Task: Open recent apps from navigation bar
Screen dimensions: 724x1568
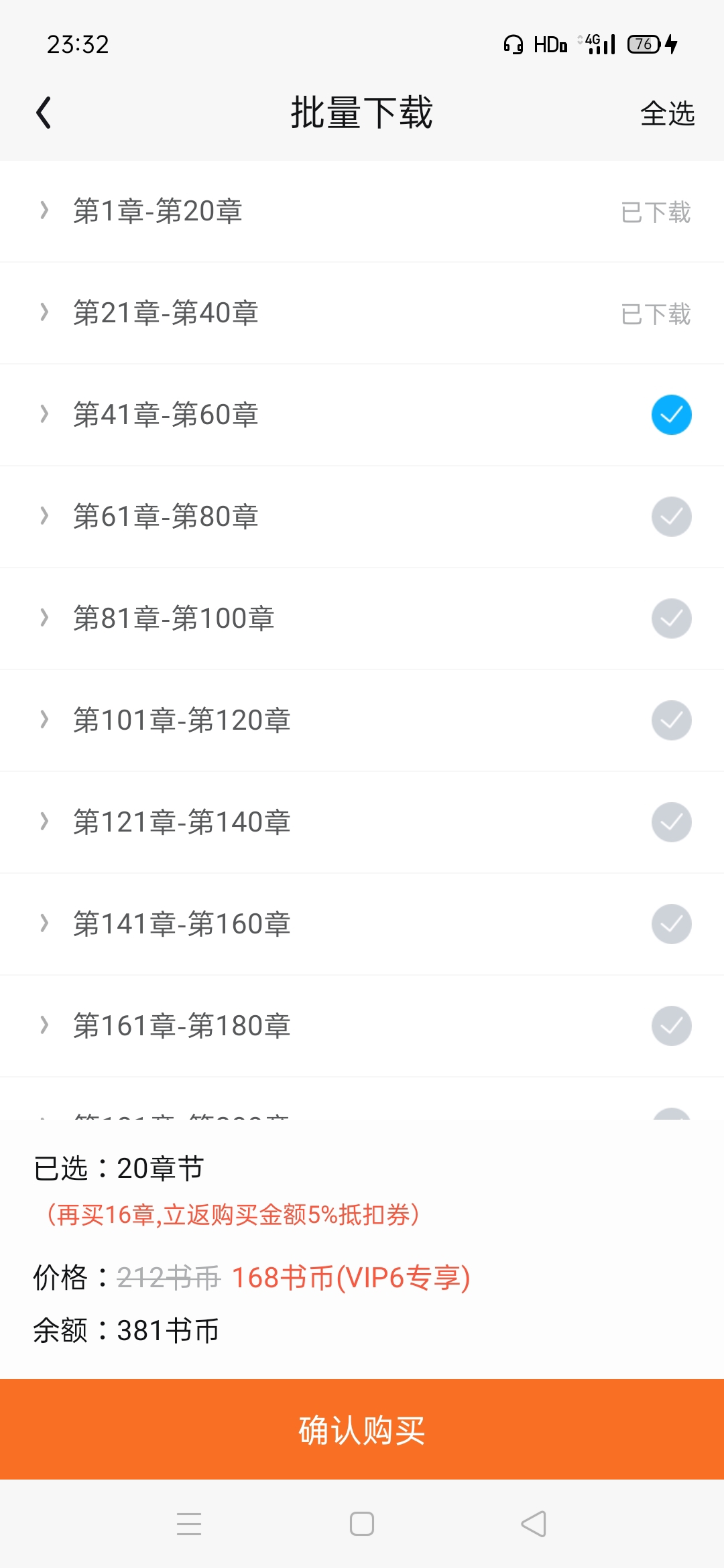Action: [x=189, y=1524]
